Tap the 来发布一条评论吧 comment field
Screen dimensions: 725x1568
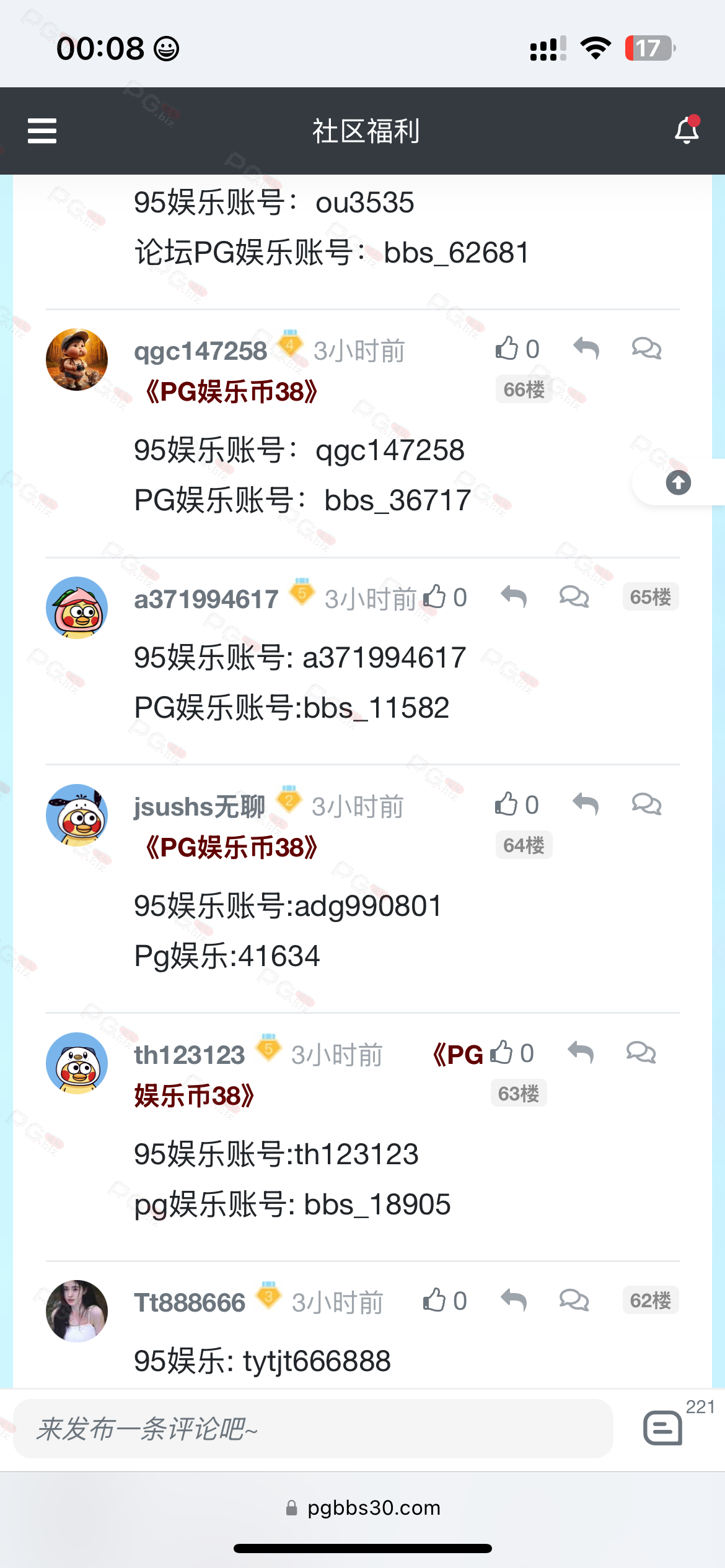(x=313, y=1429)
